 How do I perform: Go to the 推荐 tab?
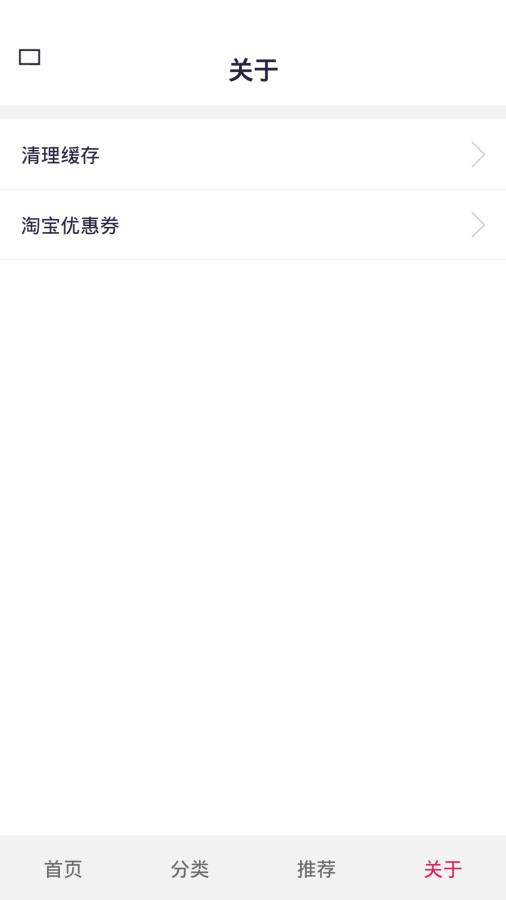[x=316, y=869]
